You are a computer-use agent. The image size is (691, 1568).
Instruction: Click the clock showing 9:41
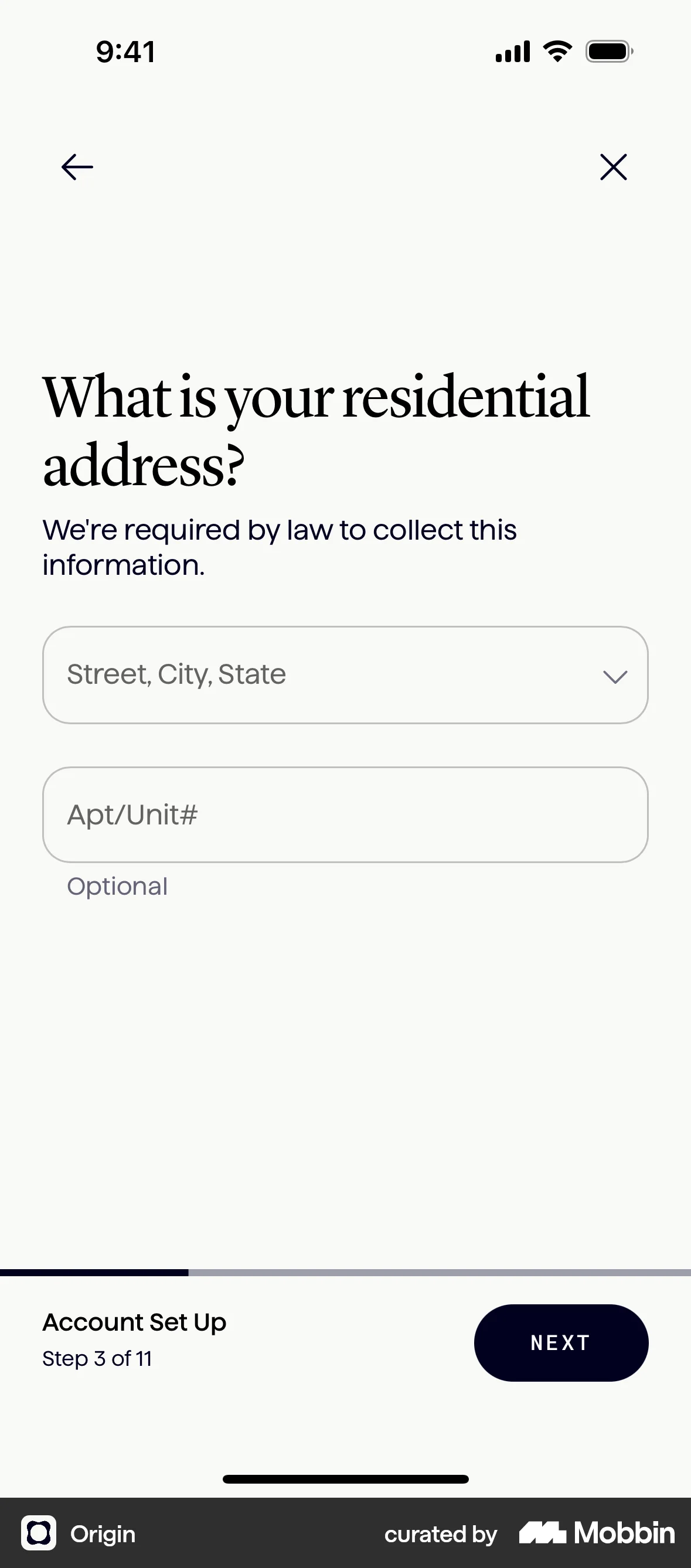tap(125, 52)
